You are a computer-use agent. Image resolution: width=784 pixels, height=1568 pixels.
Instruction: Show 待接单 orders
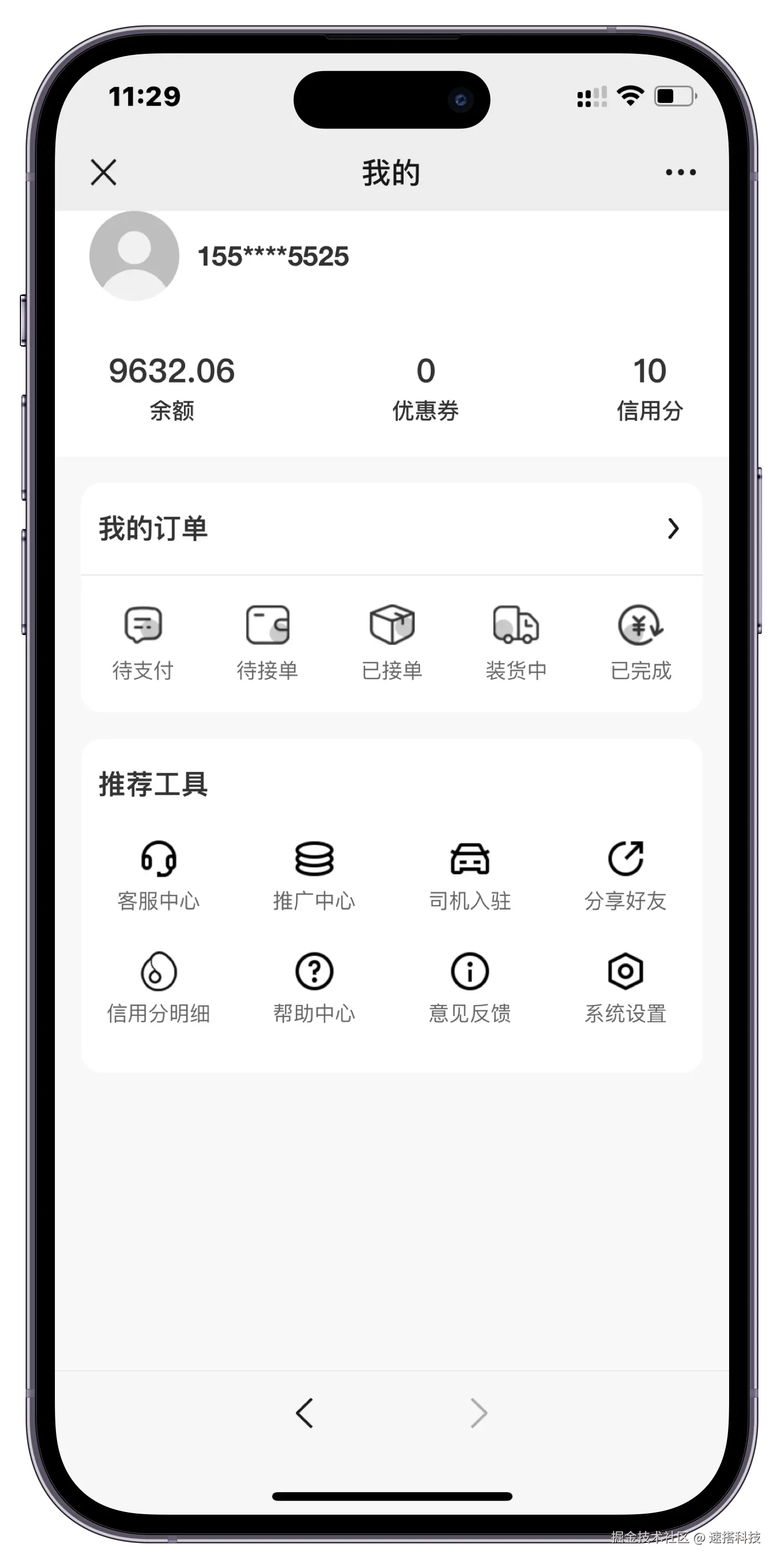point(267,641)
